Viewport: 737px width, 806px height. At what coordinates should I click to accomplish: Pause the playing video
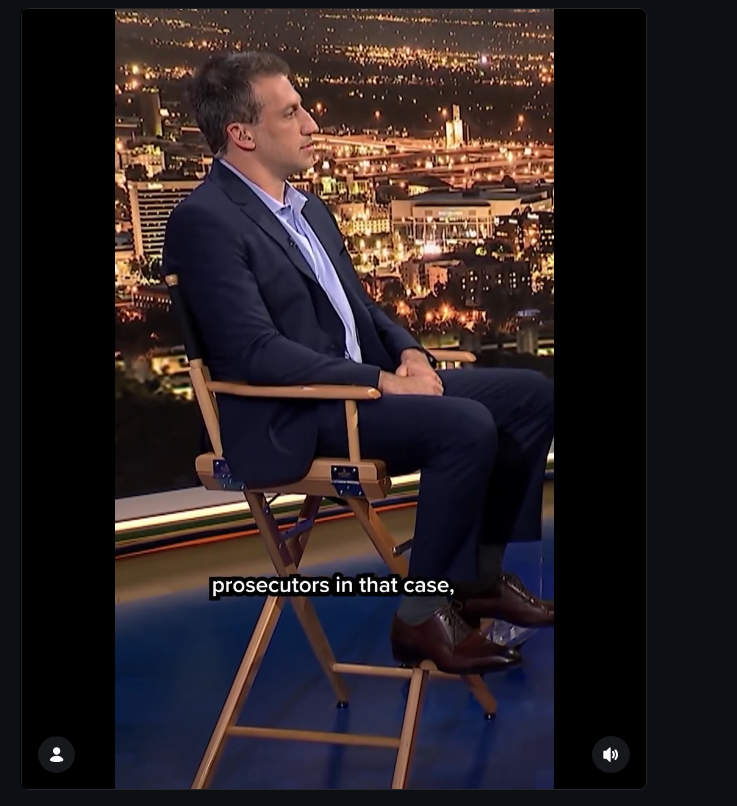[x=334, y=400]
